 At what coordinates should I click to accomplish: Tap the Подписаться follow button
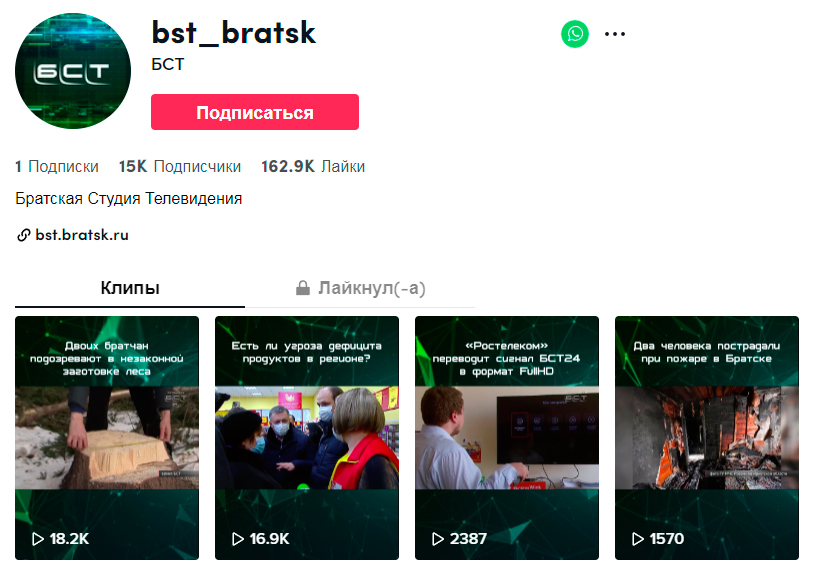(x=254, y=112)
